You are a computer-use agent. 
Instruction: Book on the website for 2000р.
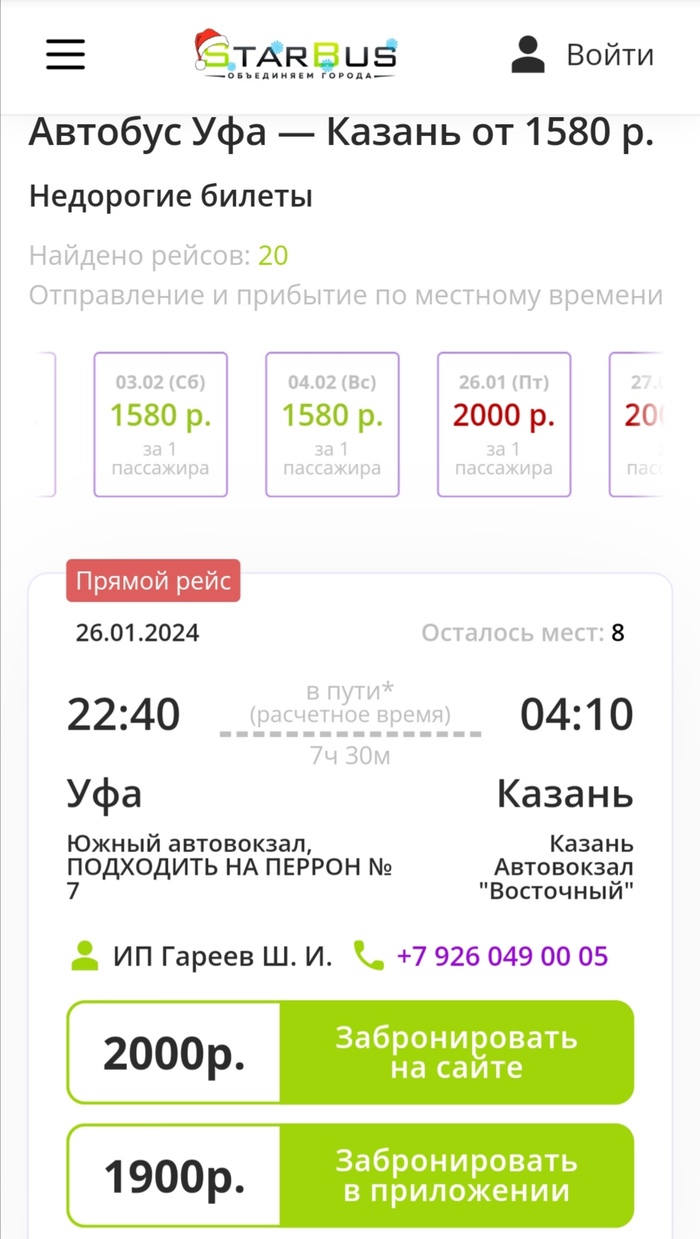(x=456, y=1052)
